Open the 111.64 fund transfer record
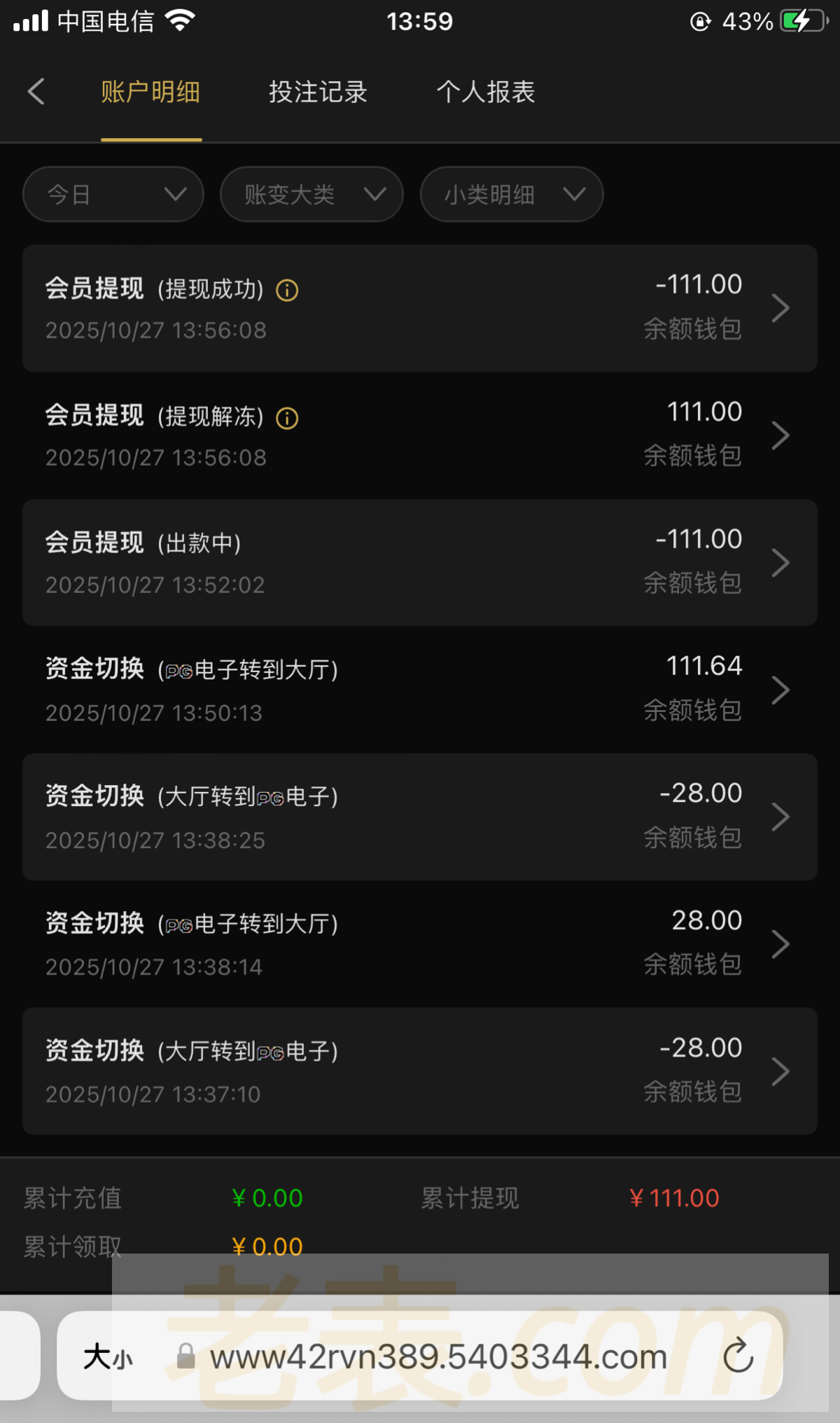Viewport: 840px width, 1423px height. pos(420,690)
